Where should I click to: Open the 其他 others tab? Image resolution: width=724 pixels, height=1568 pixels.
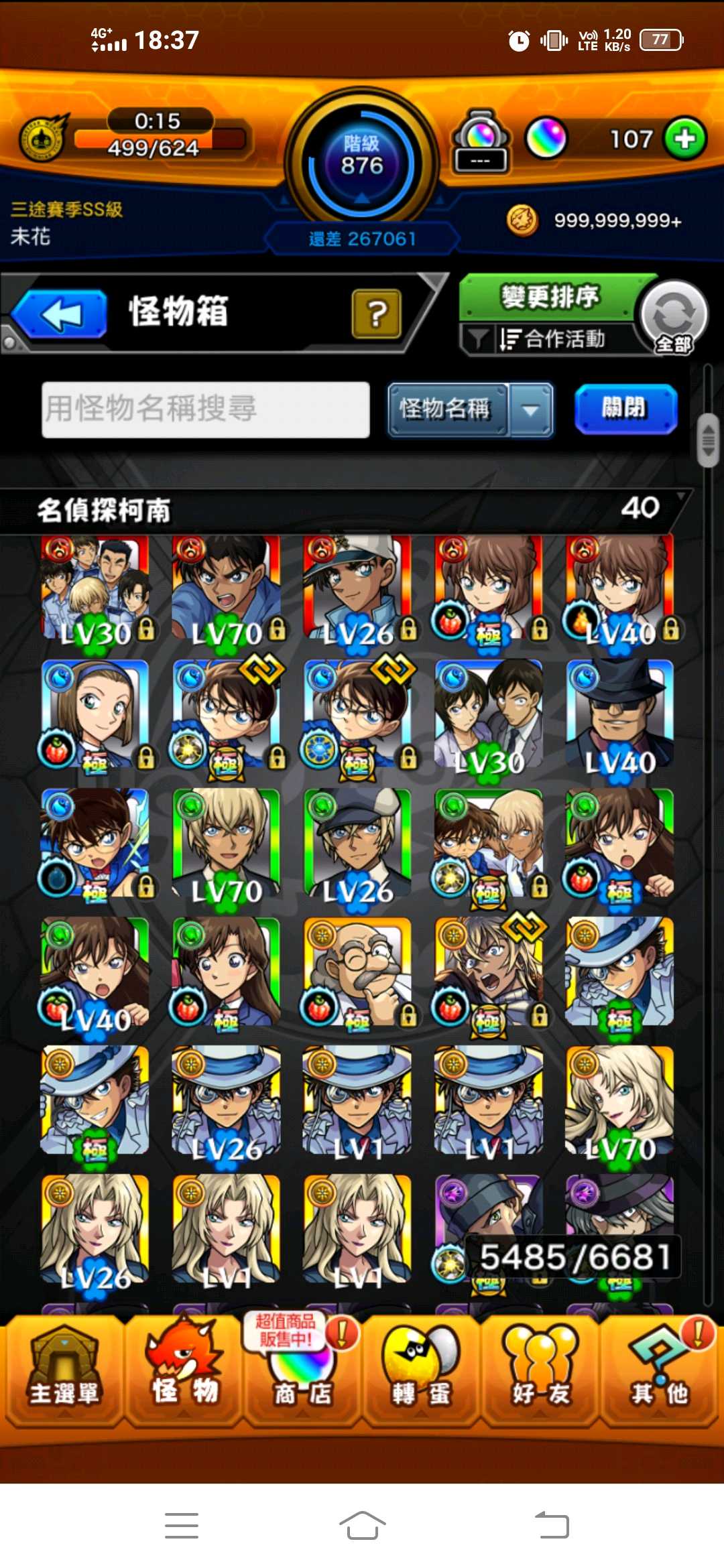pos(660,1372)
